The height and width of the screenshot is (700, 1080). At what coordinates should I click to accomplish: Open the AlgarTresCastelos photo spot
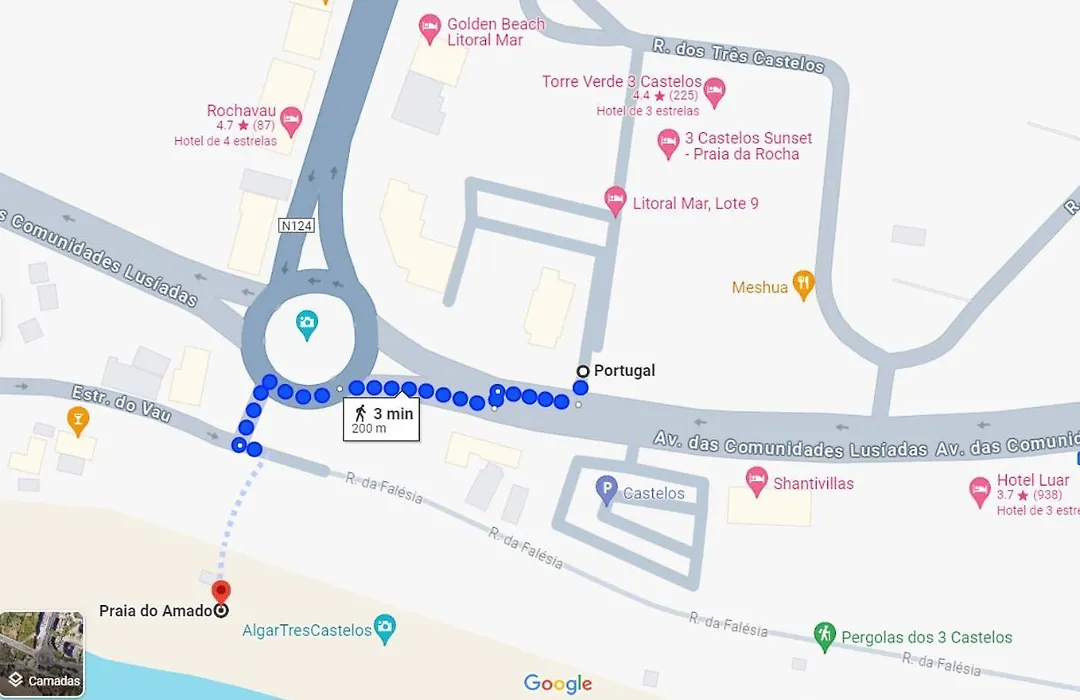pyautogui.click(x=384, y=629)
